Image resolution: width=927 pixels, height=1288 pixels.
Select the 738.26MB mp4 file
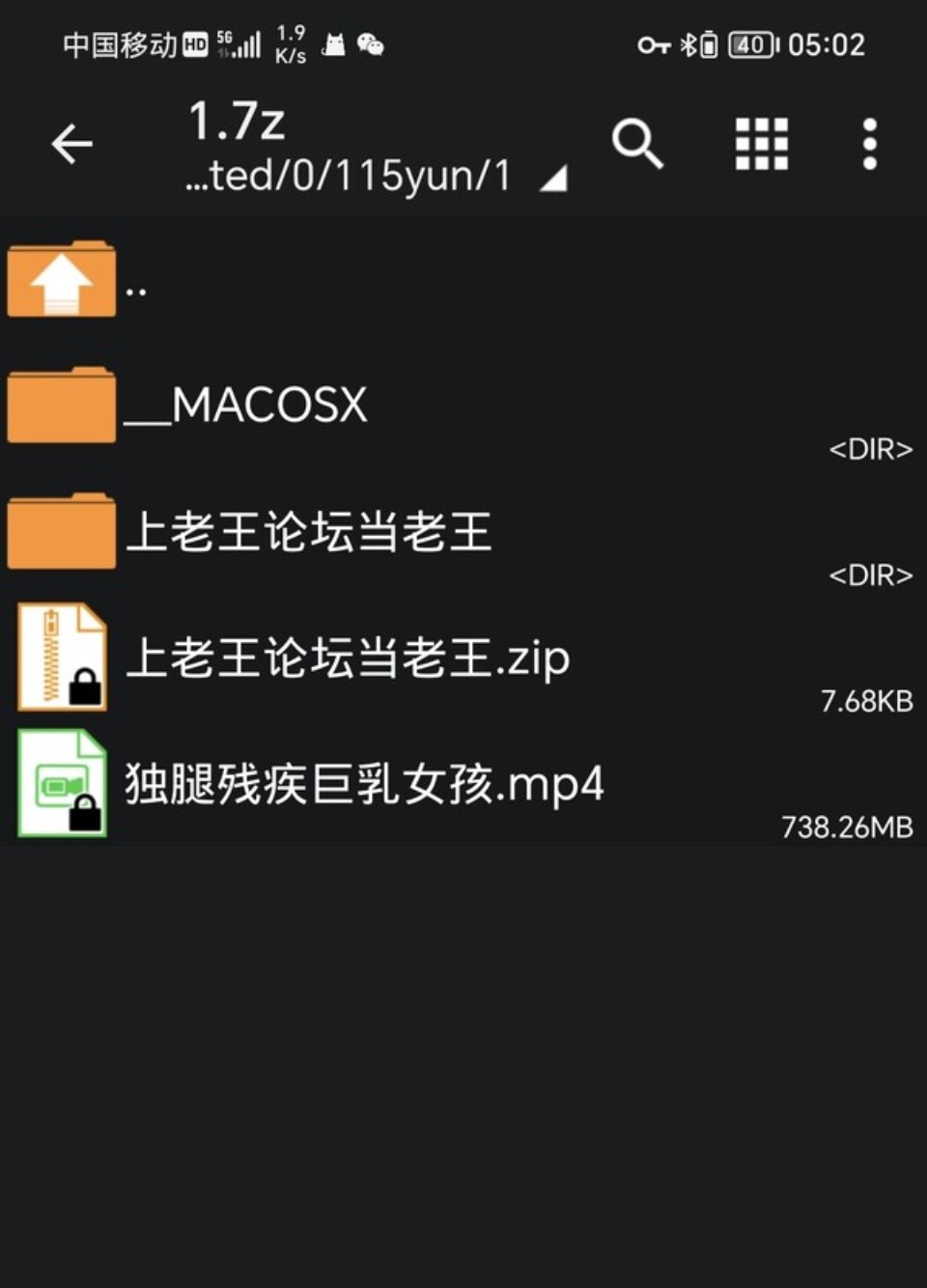click(363, 784)
